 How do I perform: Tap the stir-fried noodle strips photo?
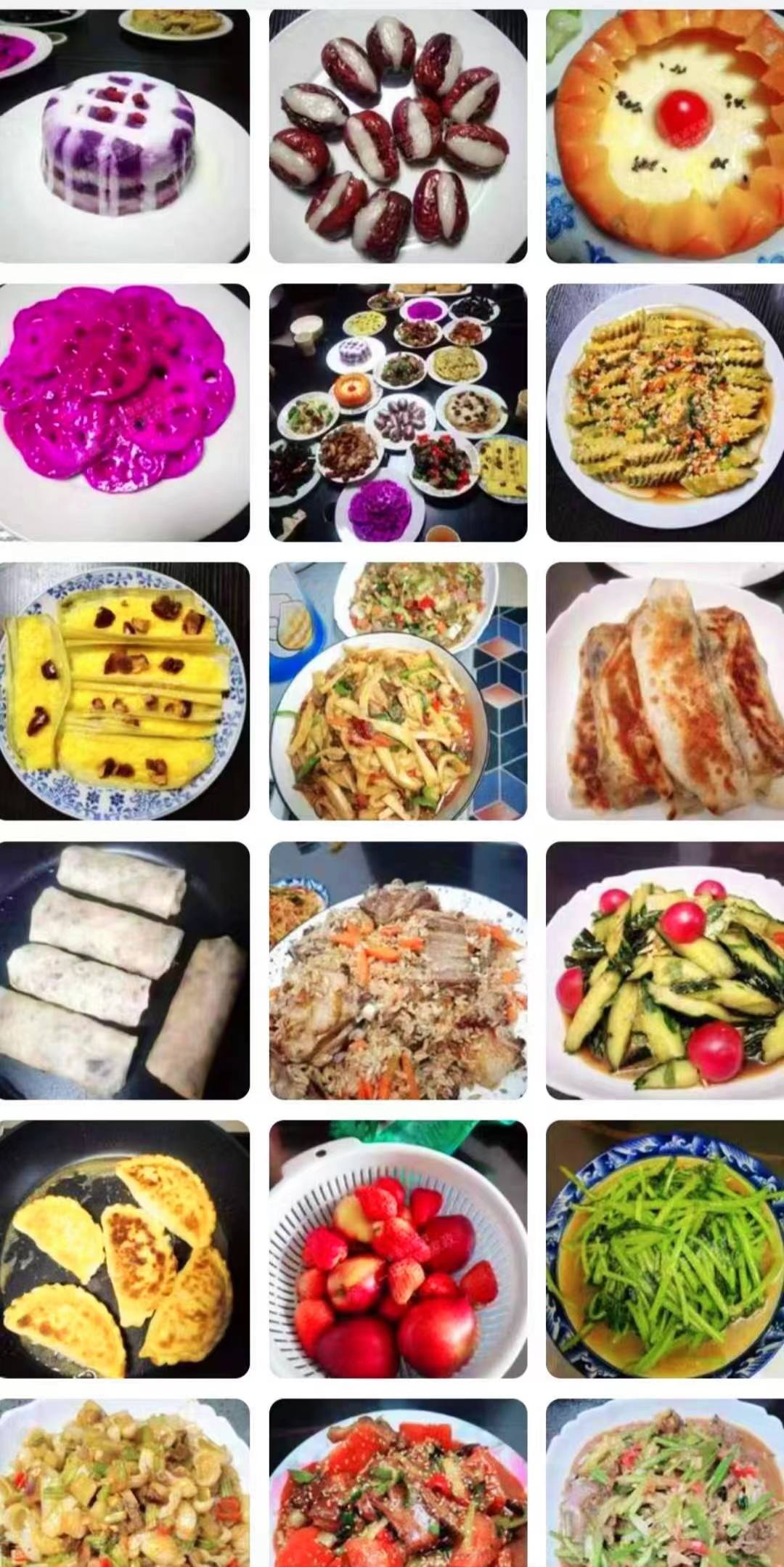pos(398,691)
